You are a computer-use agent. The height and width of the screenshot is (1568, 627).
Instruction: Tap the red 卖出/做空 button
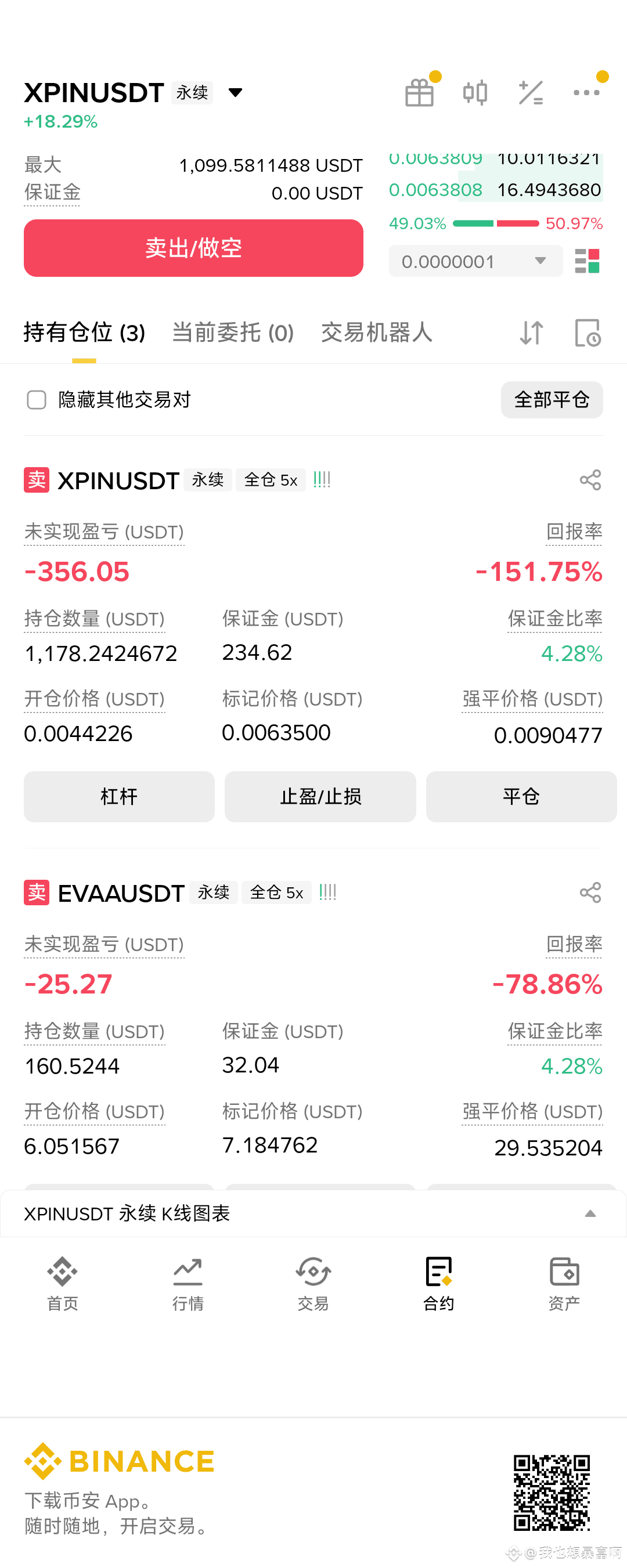click(193, 248)
